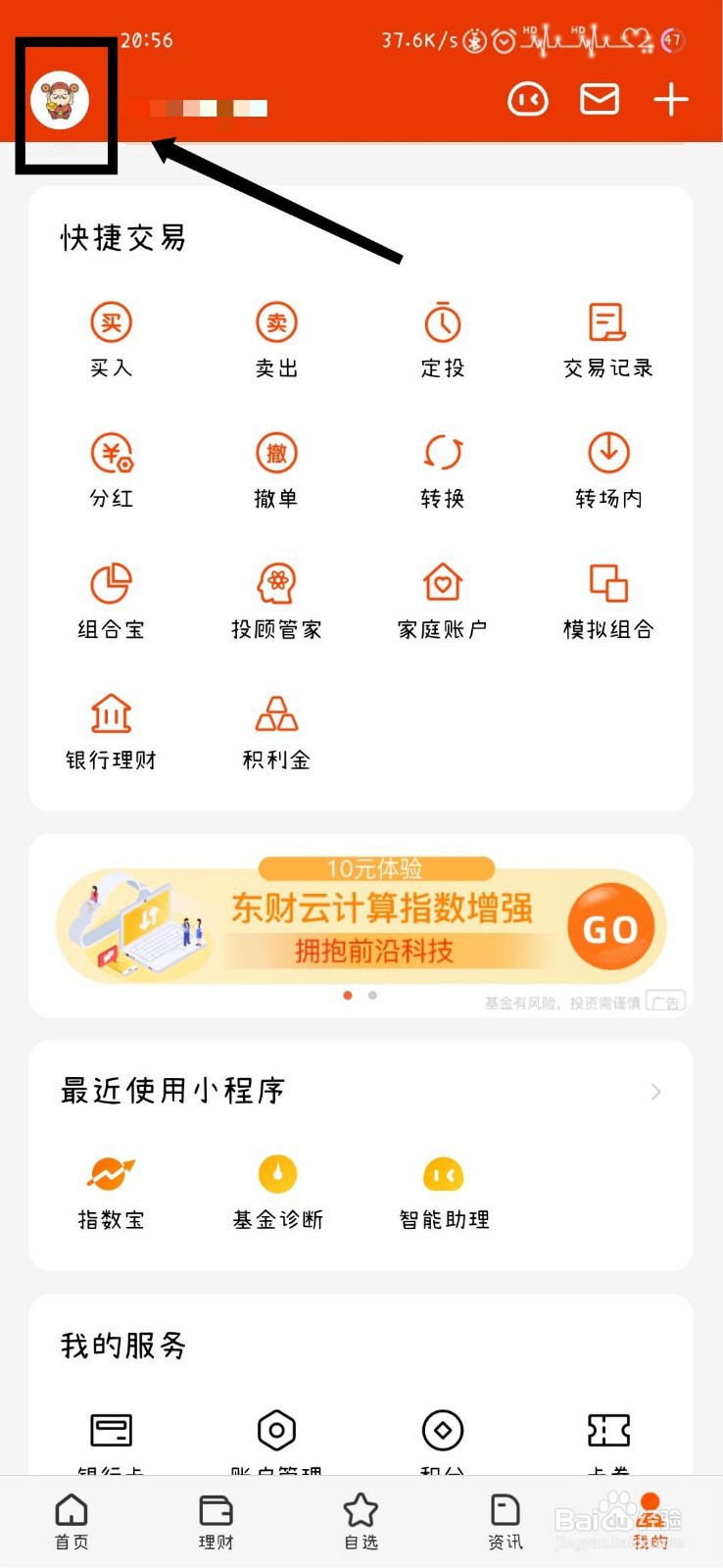The height and width of the screenshot is (1568, 723).
Task: Open the 基金诊断 fund diagnosis applet
Action: click(275, 1191)
